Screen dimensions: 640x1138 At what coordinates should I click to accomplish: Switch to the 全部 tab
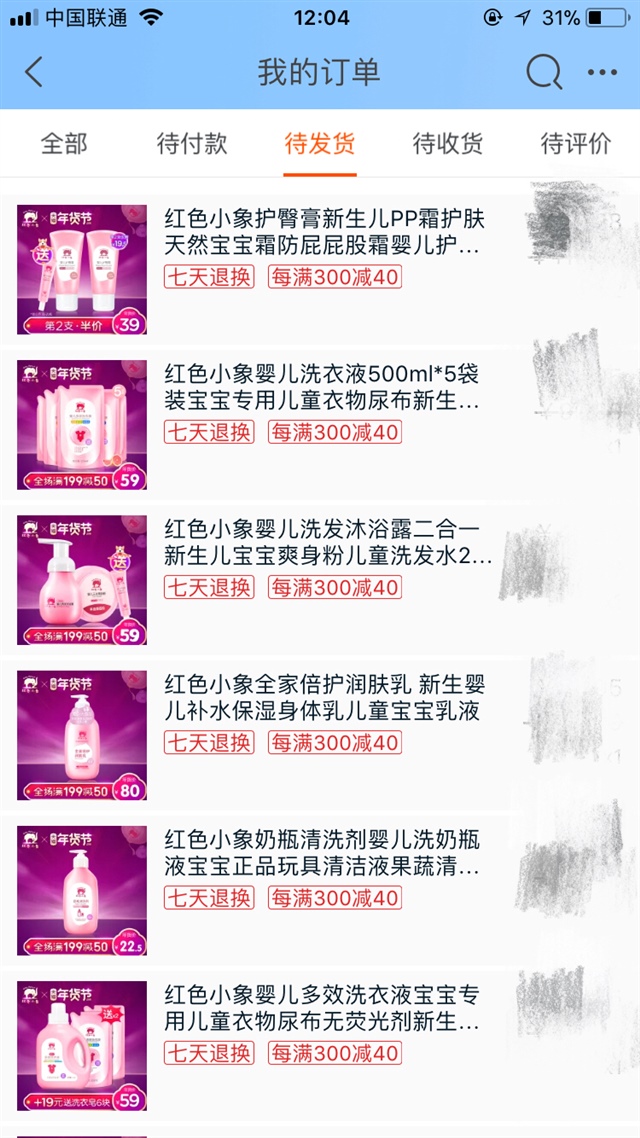coord(64,143)
